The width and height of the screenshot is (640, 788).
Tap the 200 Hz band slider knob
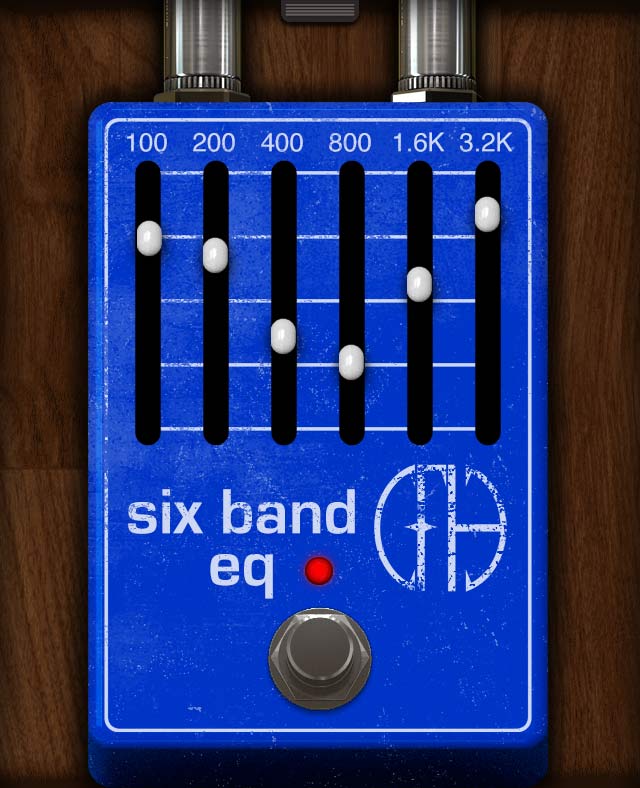215,255
